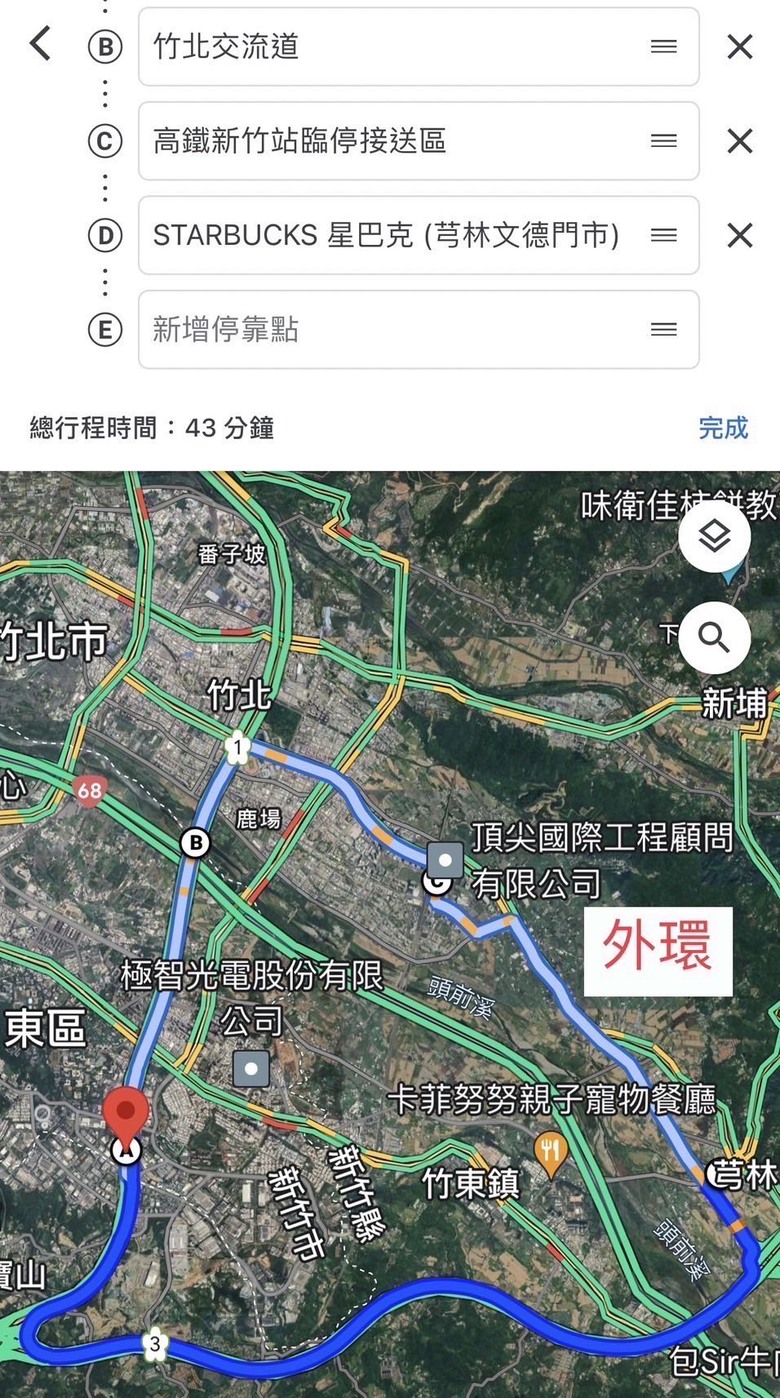
Task: Go back from the route stops editor
Action: tap(40, 44)
